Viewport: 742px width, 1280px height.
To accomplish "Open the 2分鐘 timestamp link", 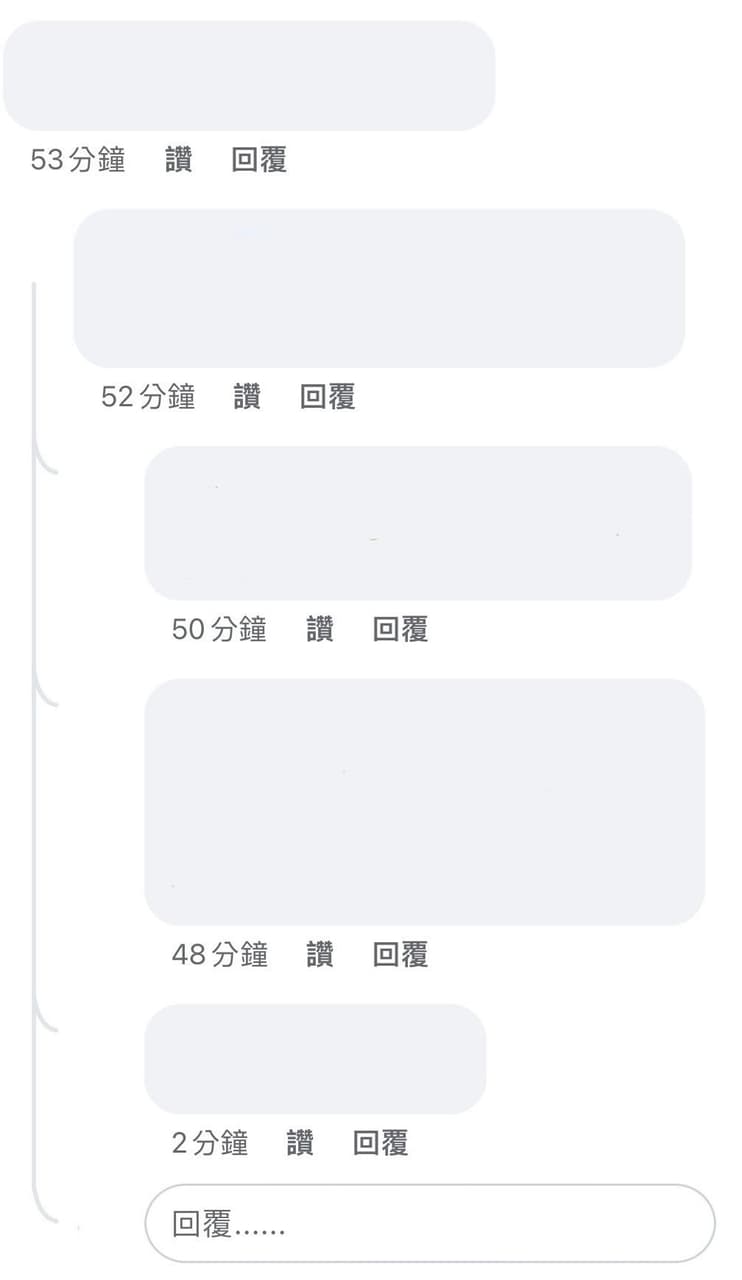I will pyautogui.click(x=209, y=1142).
